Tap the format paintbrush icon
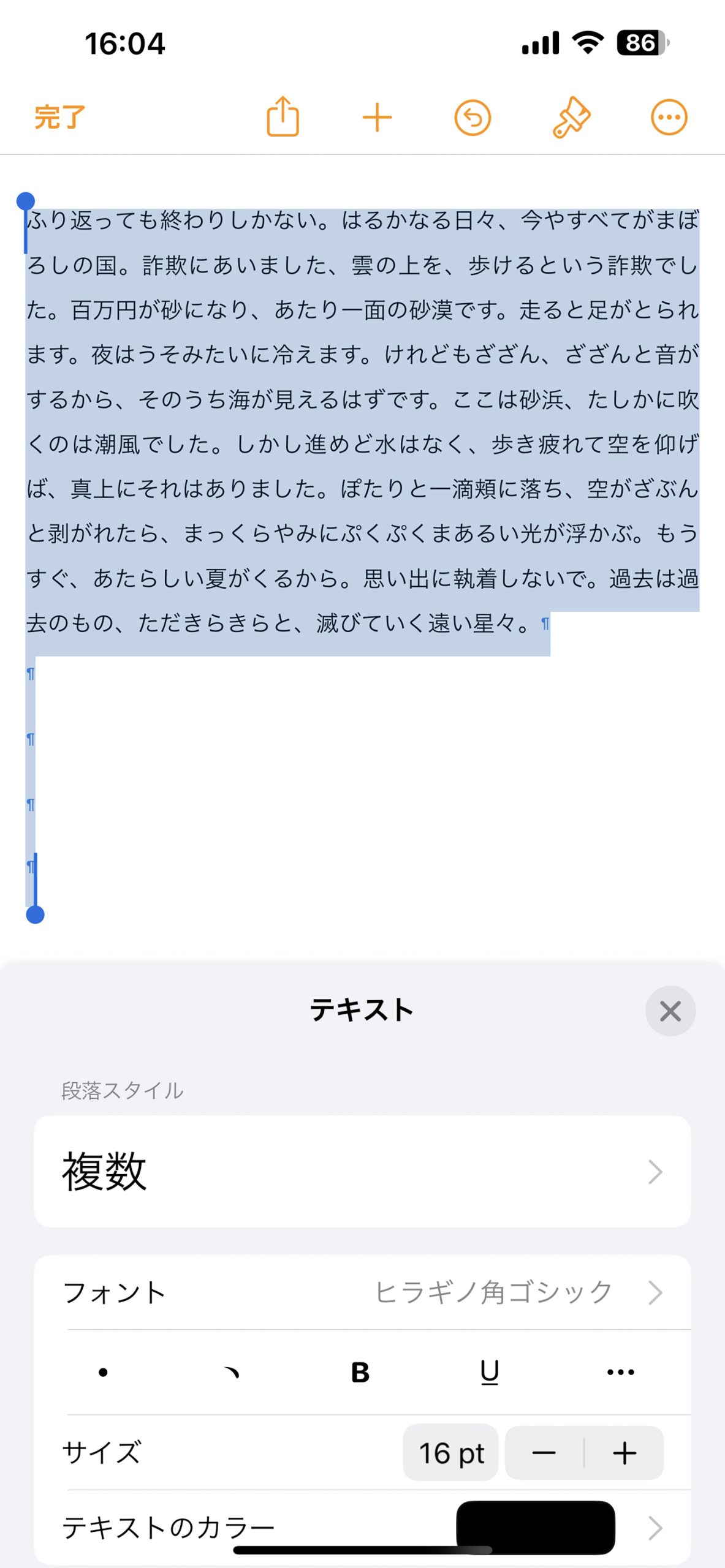This screenshot has width=725, height=1568. click(571, 117)
